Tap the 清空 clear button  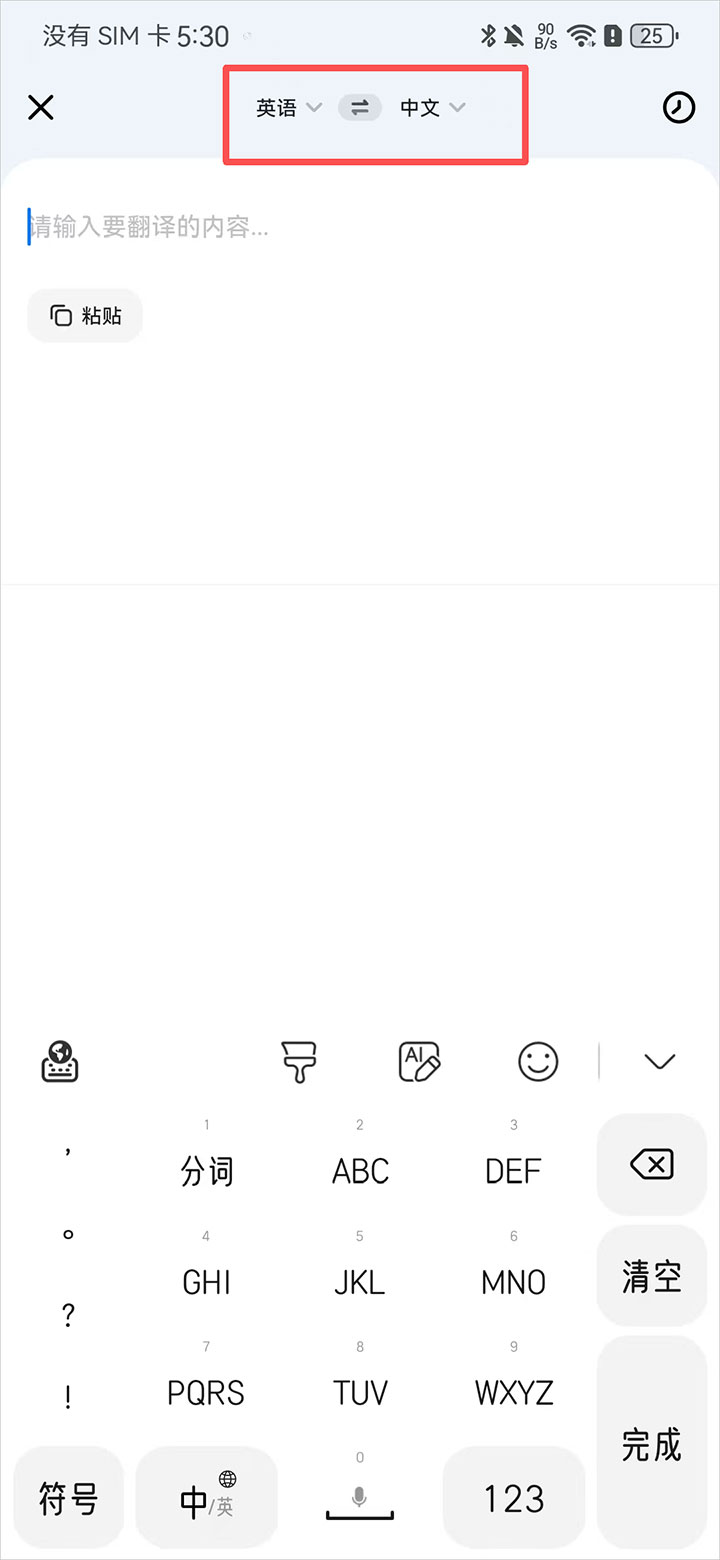pyautogui.click(x=651, y=1275)
